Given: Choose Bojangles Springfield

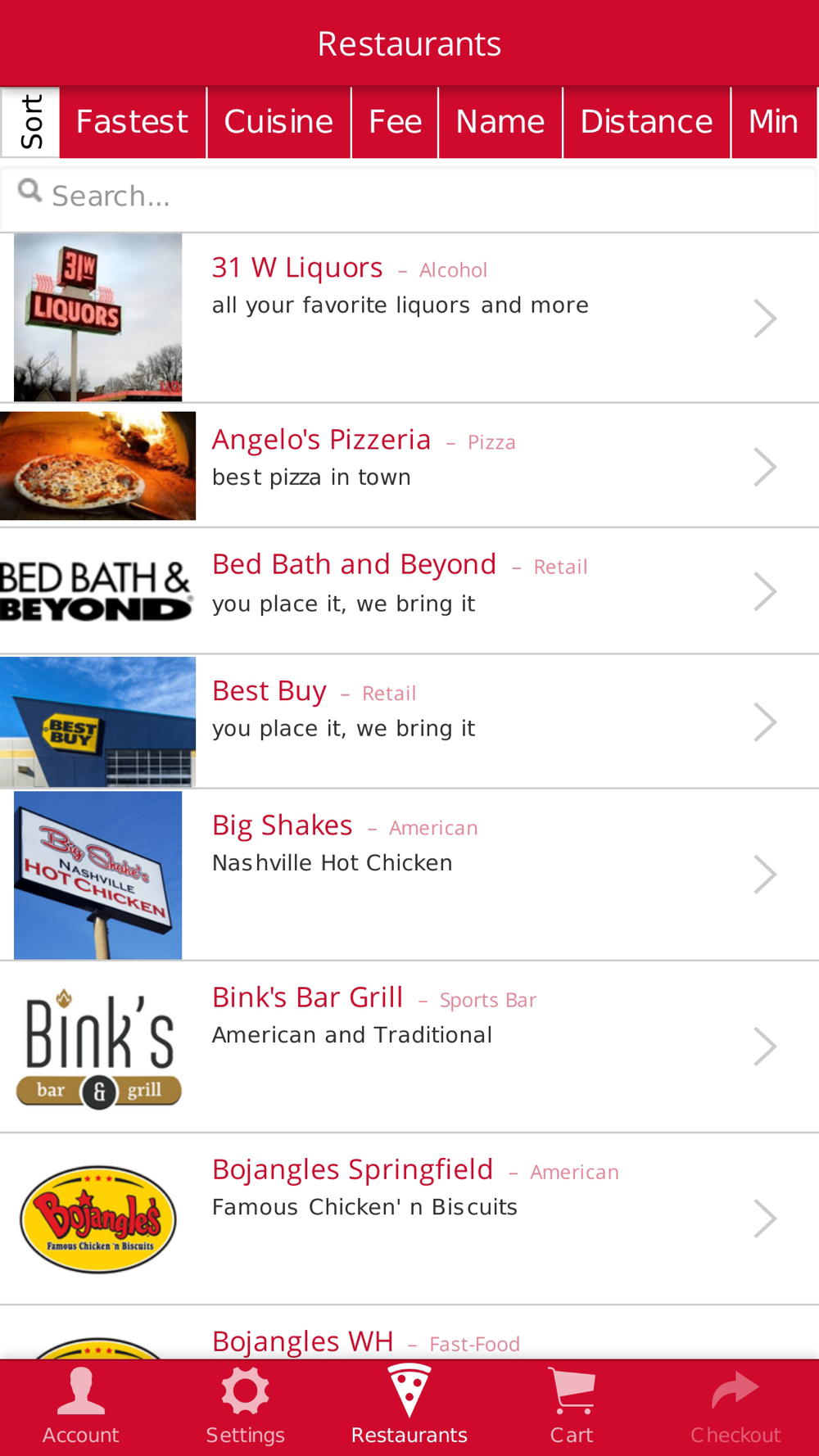Looking at the screenshot, I should [x=409, y=1219].
